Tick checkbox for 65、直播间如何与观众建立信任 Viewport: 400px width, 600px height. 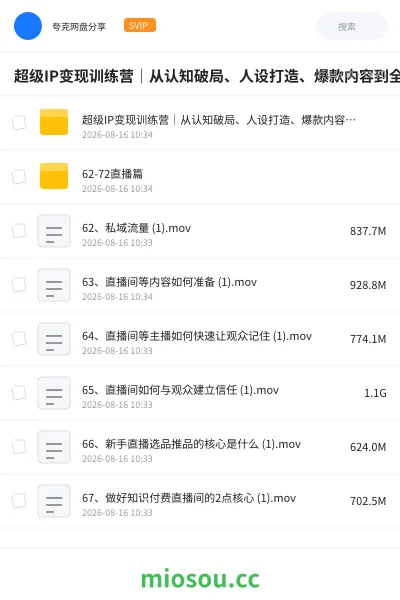click(19, 393)
